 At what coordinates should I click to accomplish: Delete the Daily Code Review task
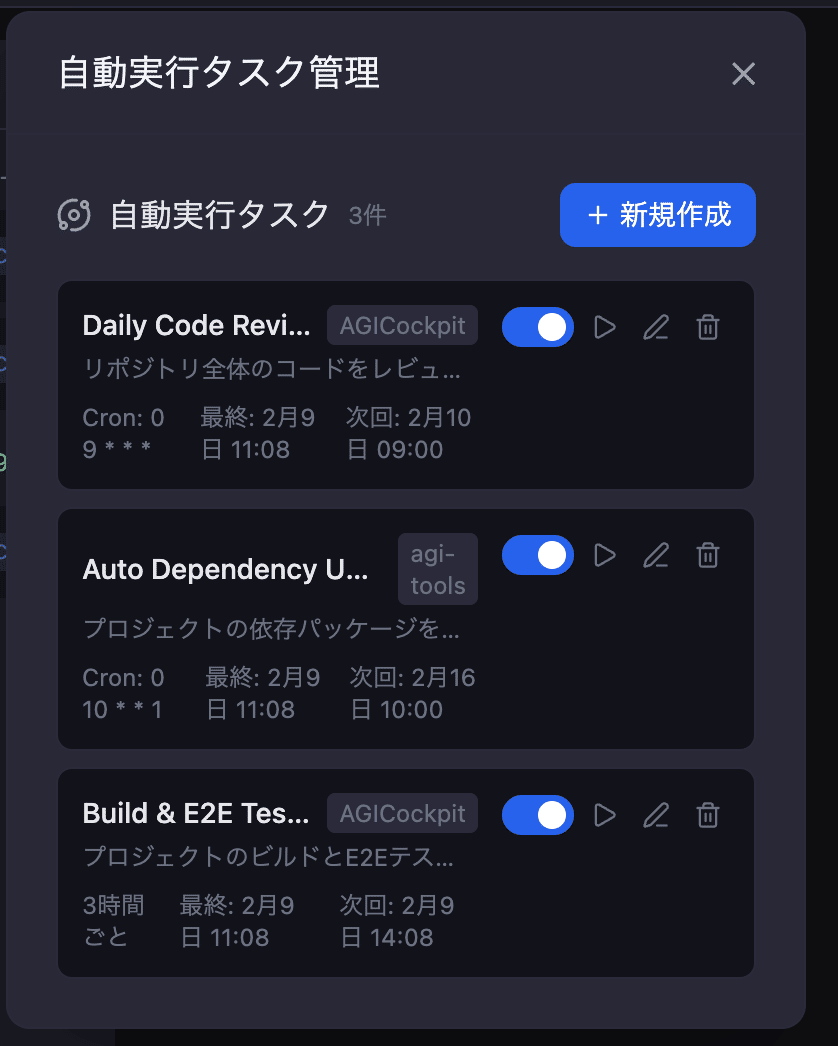708,327
